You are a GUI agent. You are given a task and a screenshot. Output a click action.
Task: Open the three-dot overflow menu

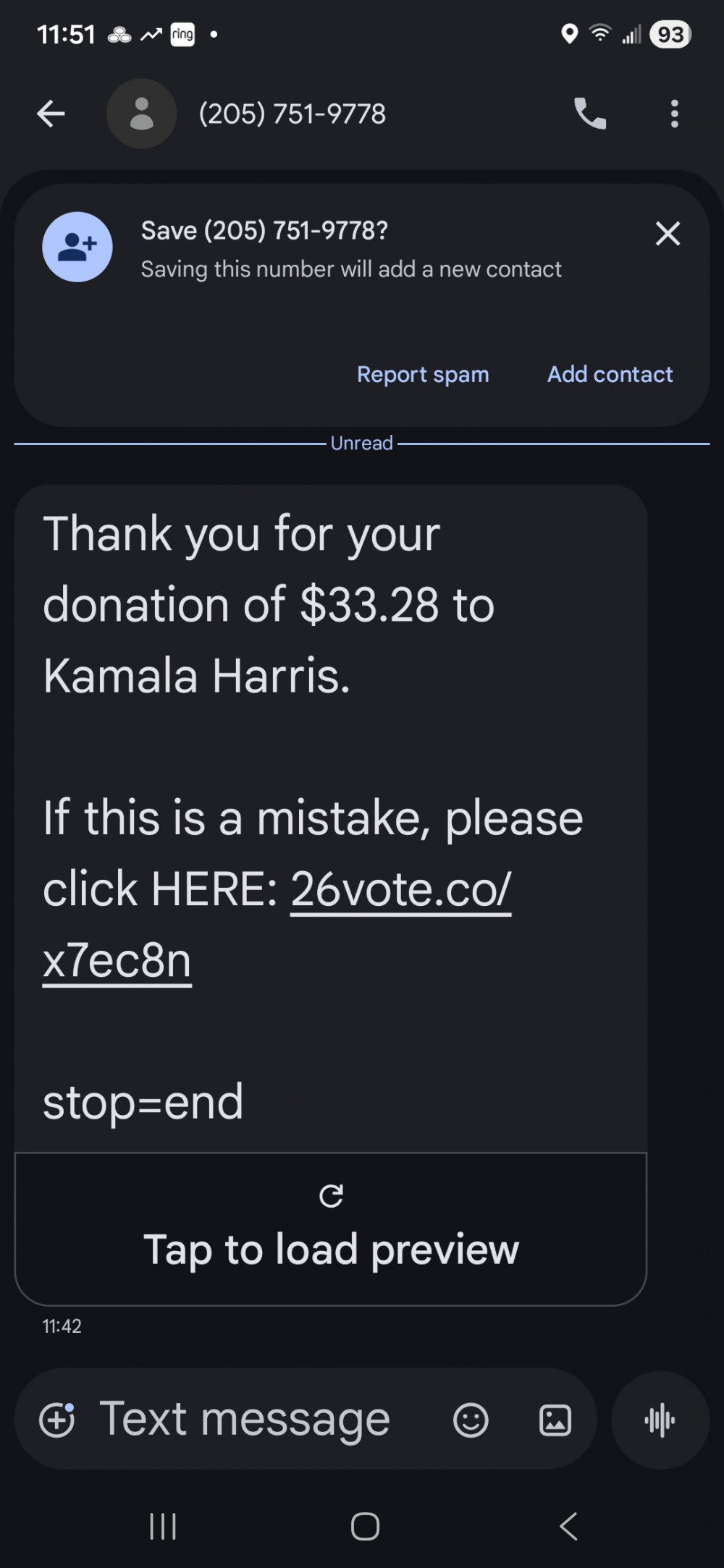(674, 114)
